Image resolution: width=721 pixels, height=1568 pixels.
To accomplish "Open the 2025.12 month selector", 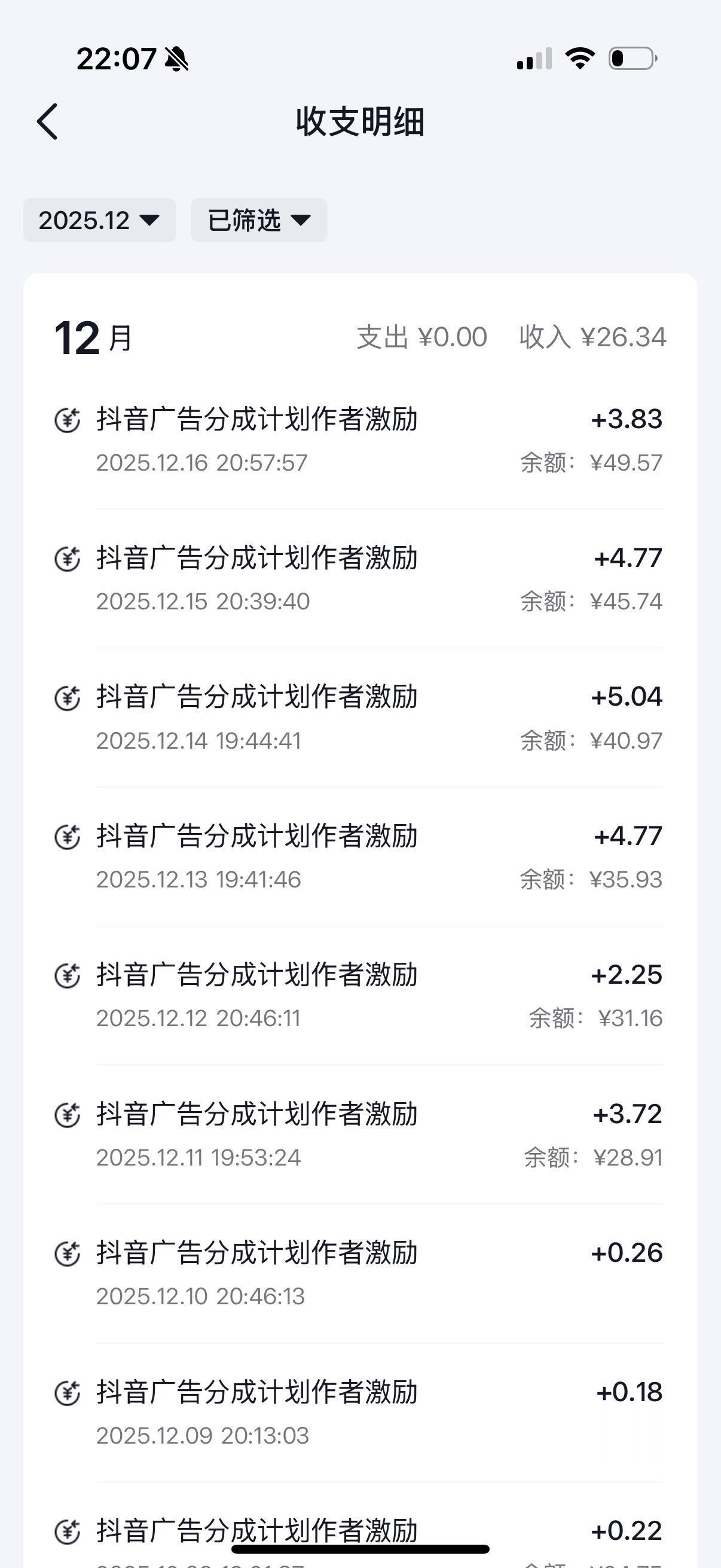I will [x=99, y=220].
